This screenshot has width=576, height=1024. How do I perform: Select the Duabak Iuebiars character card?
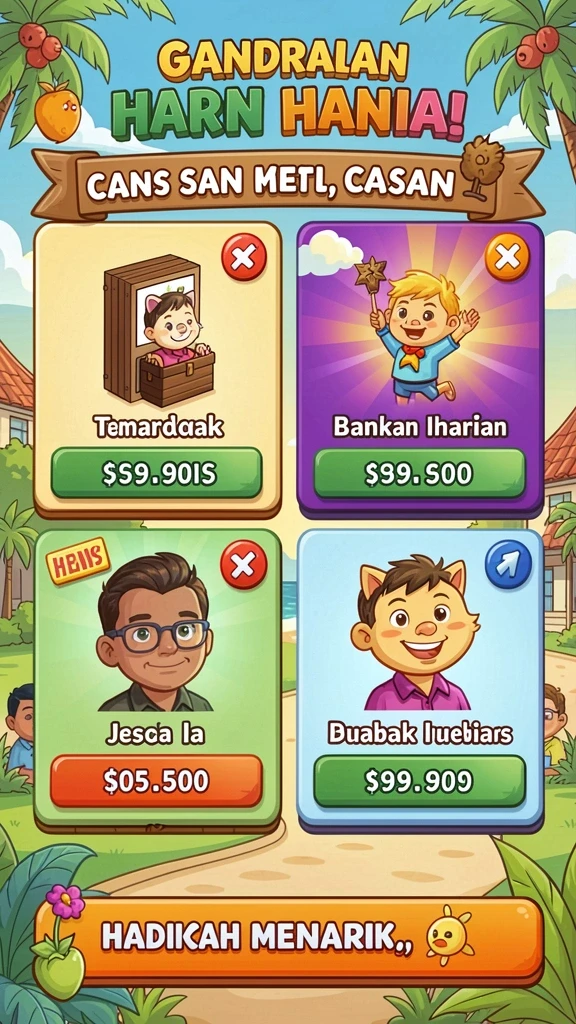pyautogui.click(x=421, y=677)
